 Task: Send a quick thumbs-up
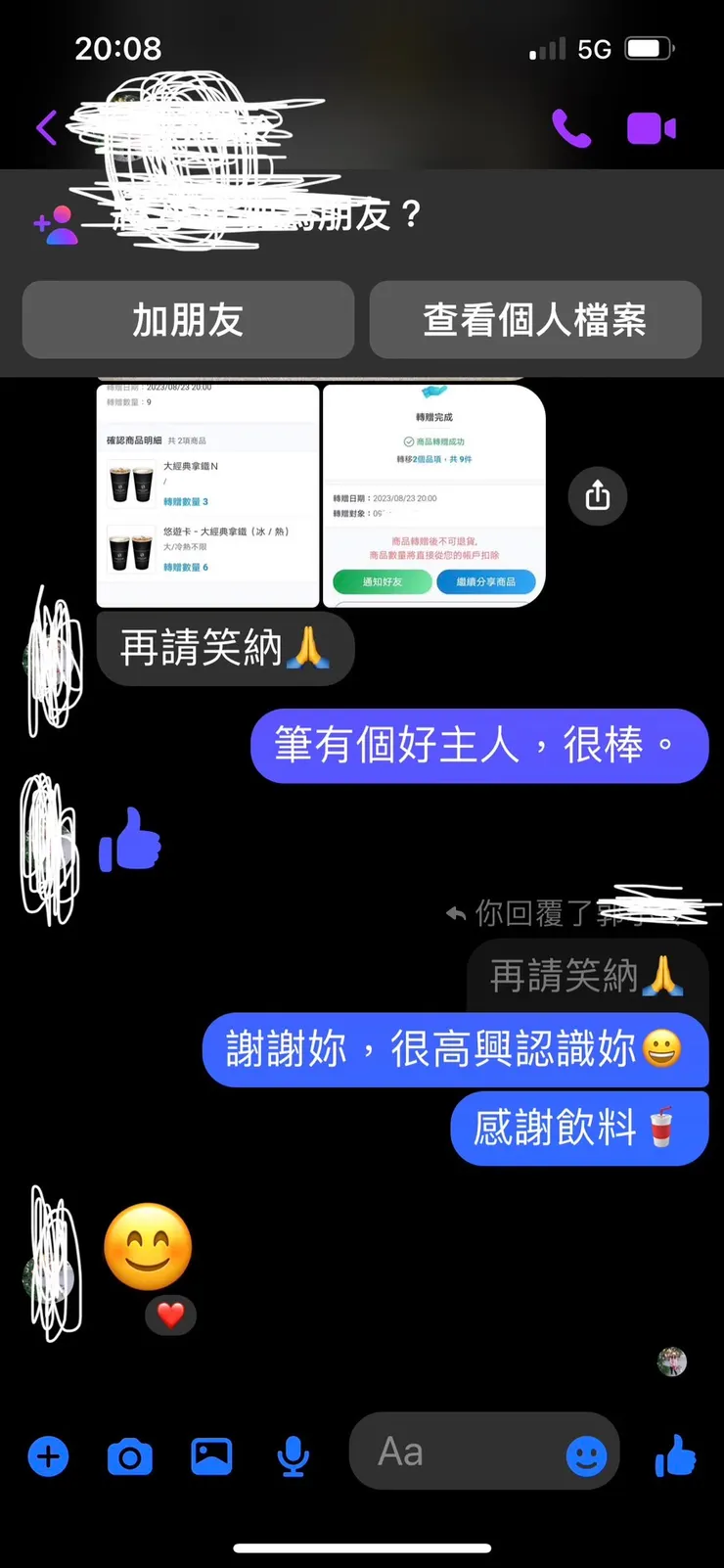(x=677, y=1456)
